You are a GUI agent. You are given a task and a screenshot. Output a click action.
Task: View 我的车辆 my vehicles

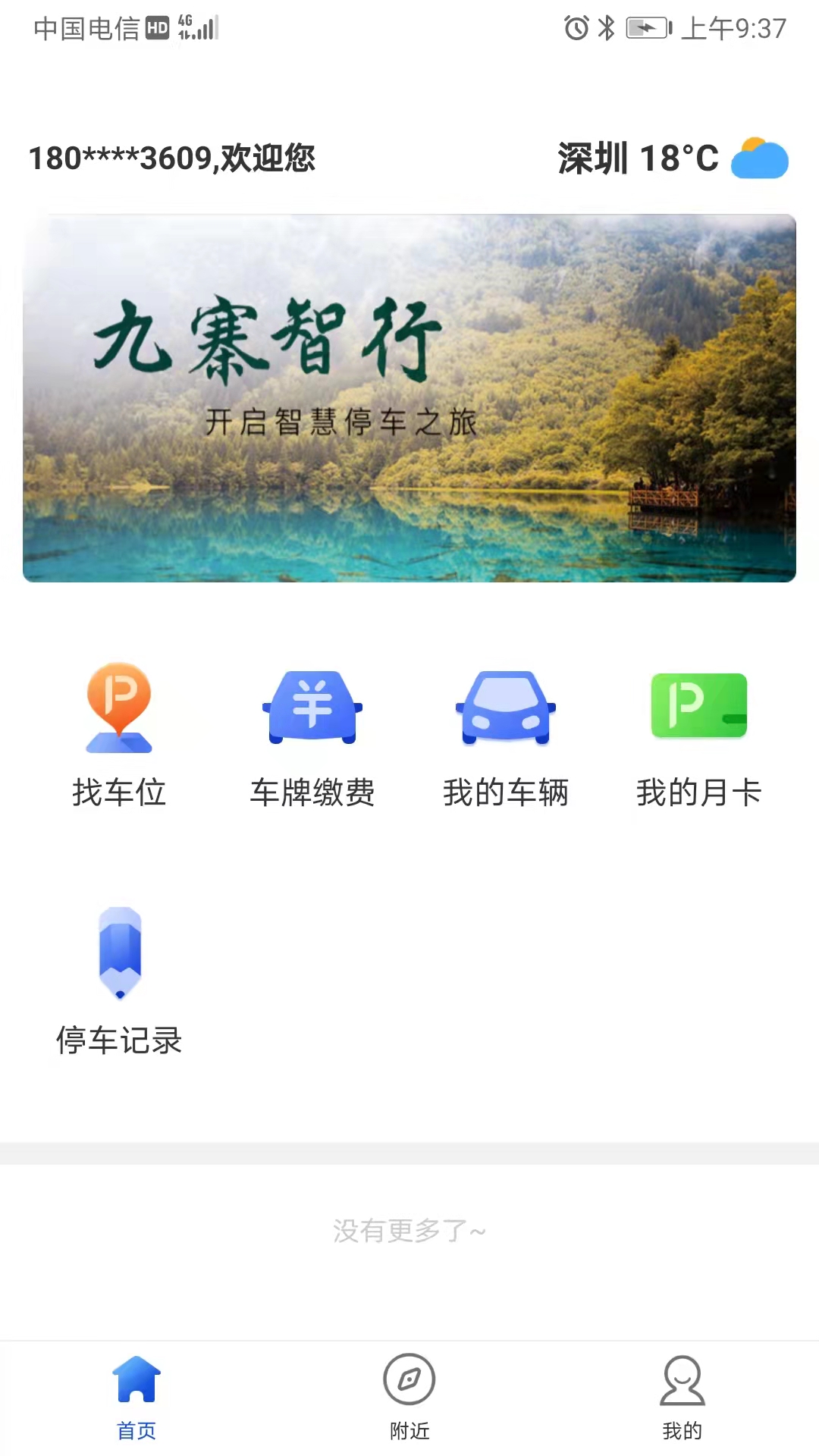[506, 734]
